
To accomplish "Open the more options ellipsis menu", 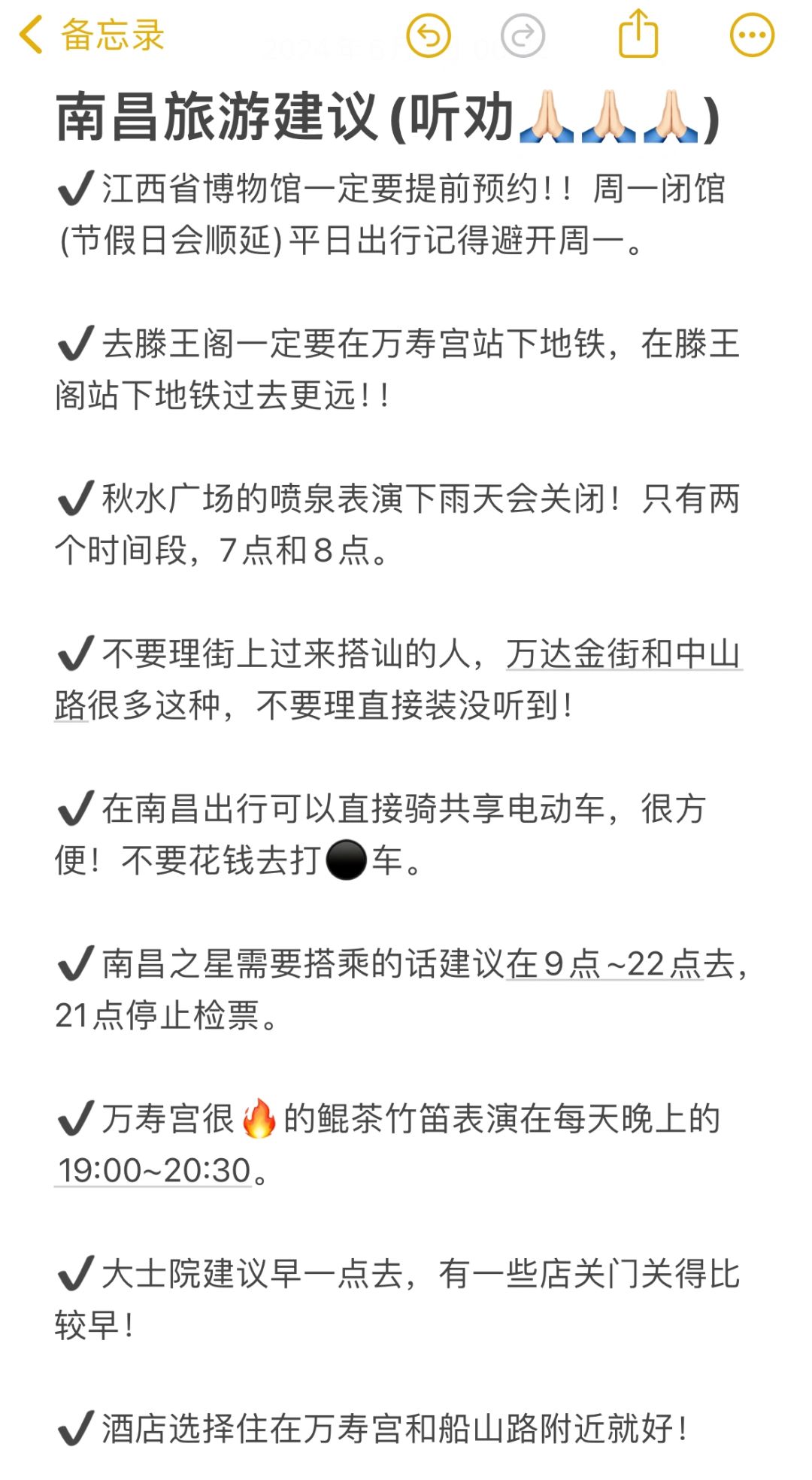I will coord(752,35).
